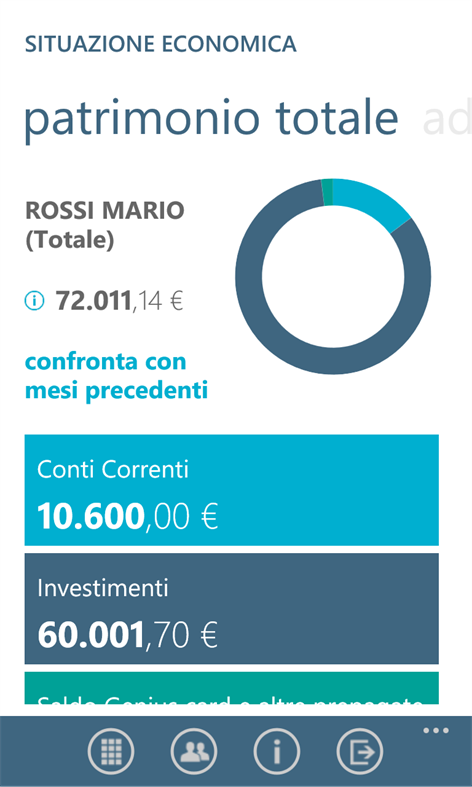Open the Conti Correnti tile
Image resolution: width=472 pixels, height=787 pixels.
[x=231, y=490]
